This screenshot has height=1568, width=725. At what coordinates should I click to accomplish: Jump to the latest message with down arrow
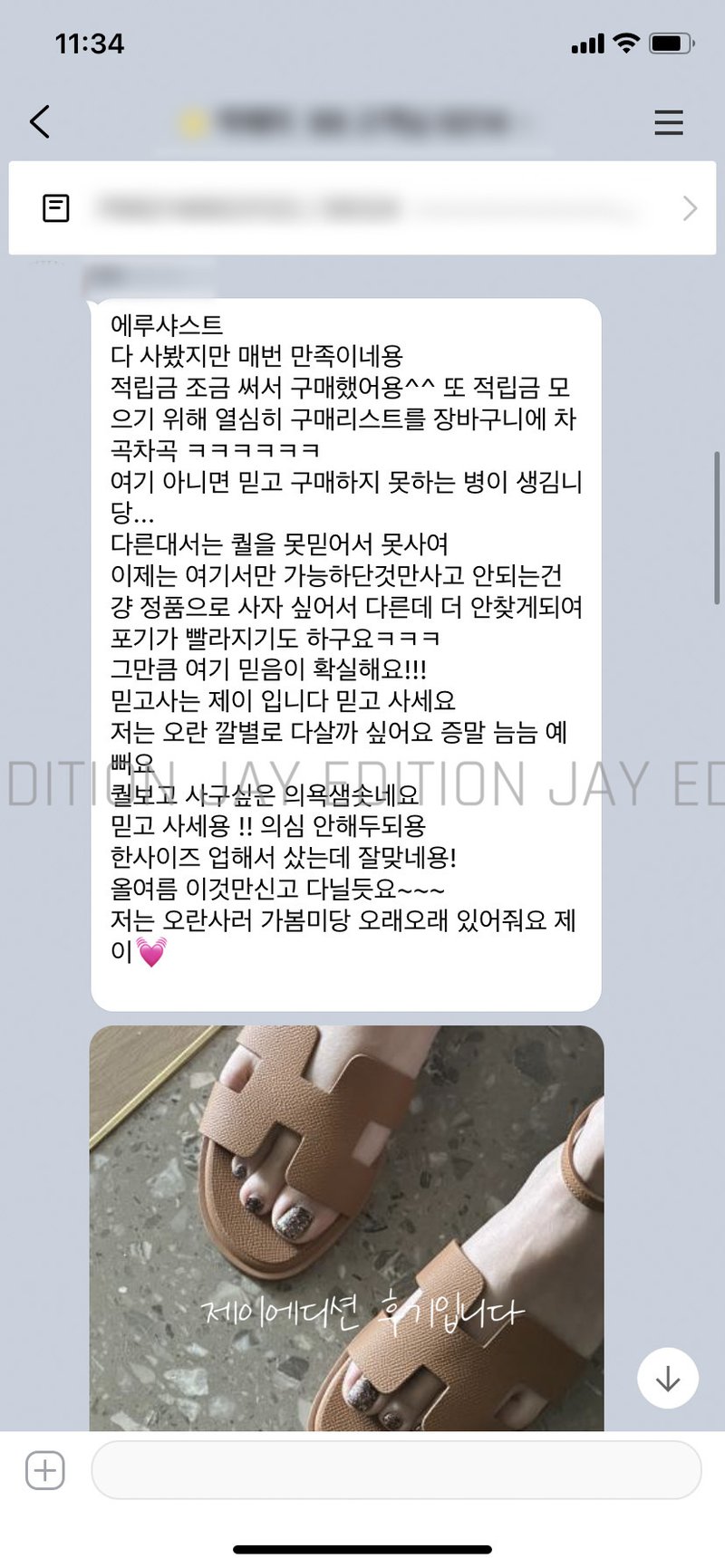click(x=667, y=1378)
